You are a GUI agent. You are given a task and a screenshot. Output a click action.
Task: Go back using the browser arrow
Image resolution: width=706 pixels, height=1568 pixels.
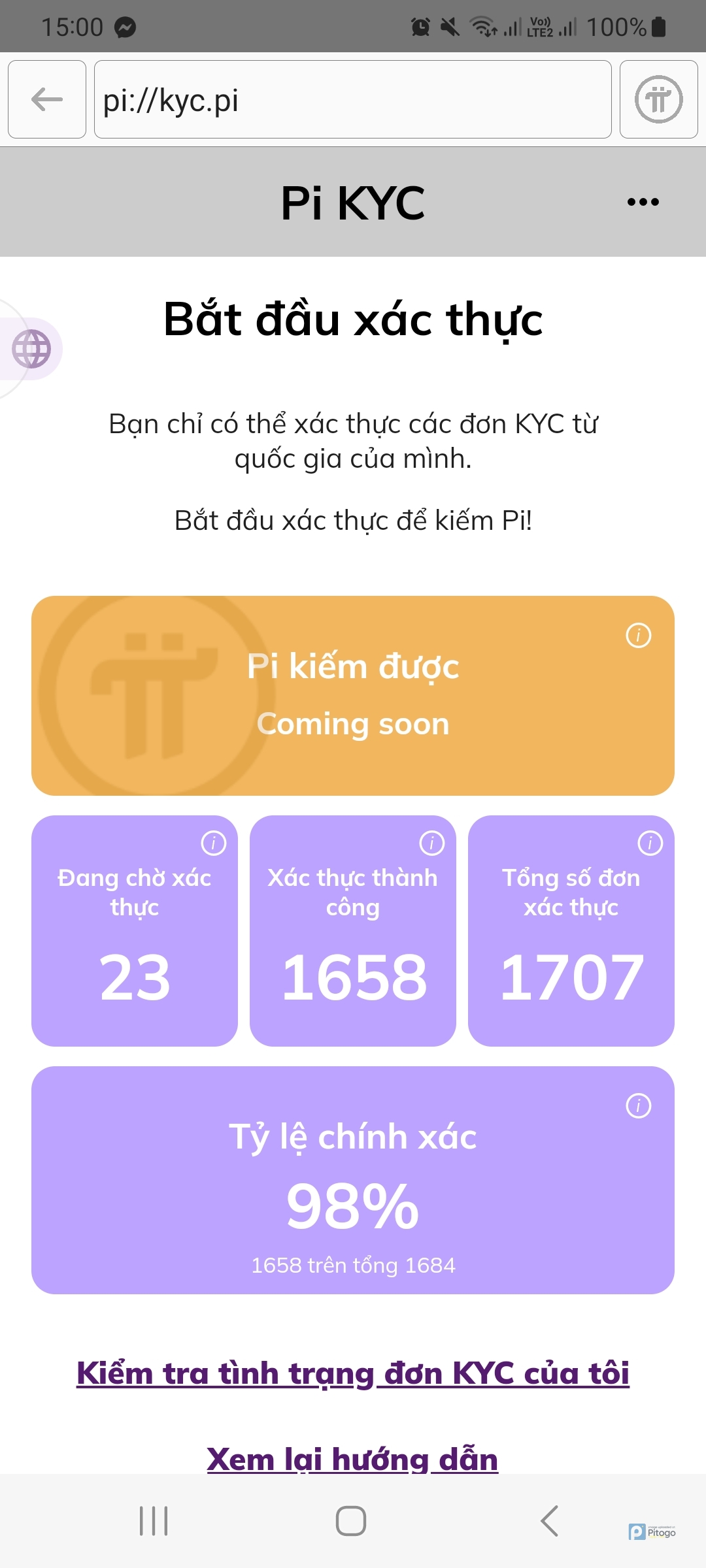[47, 99]
